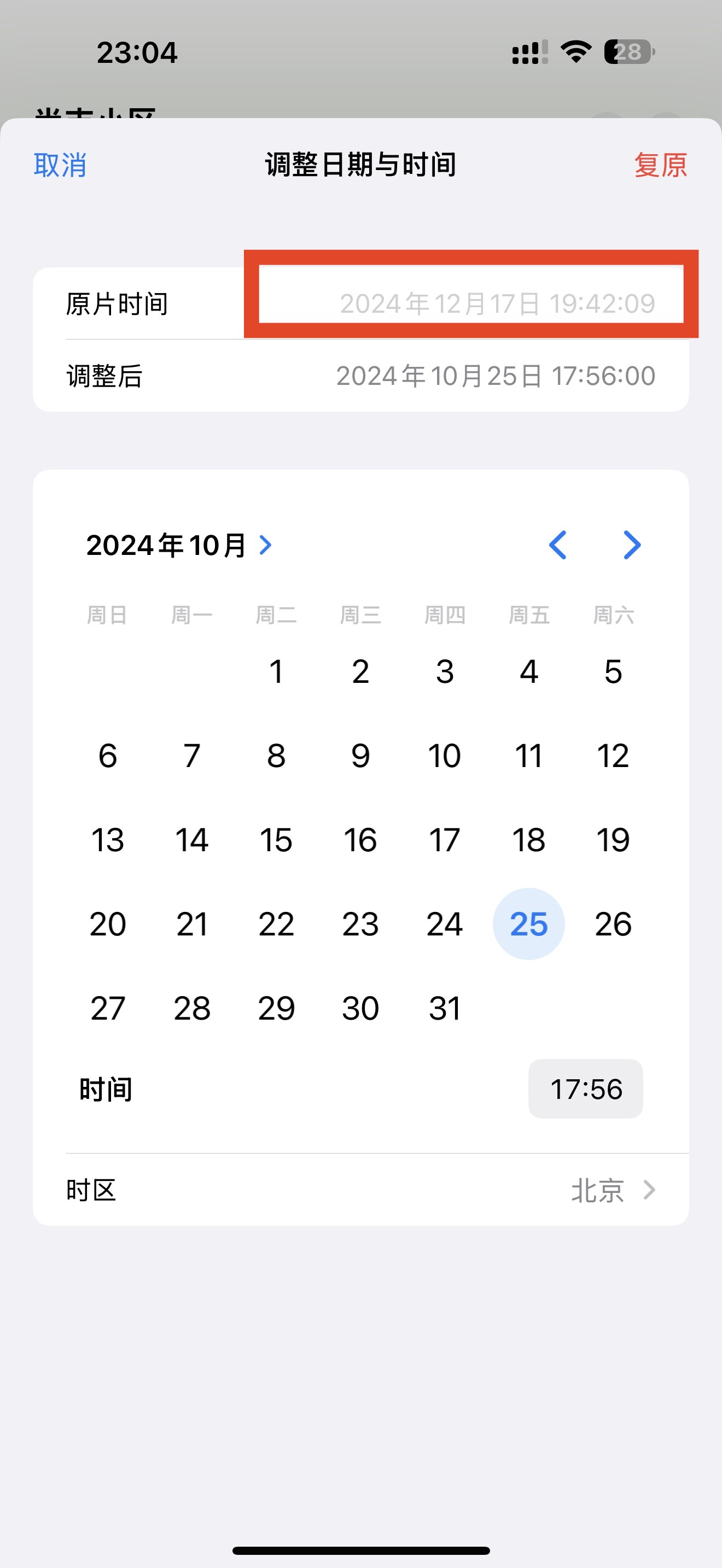
Task: Select October 31 on the calendar
Action: click(445, 1008)
